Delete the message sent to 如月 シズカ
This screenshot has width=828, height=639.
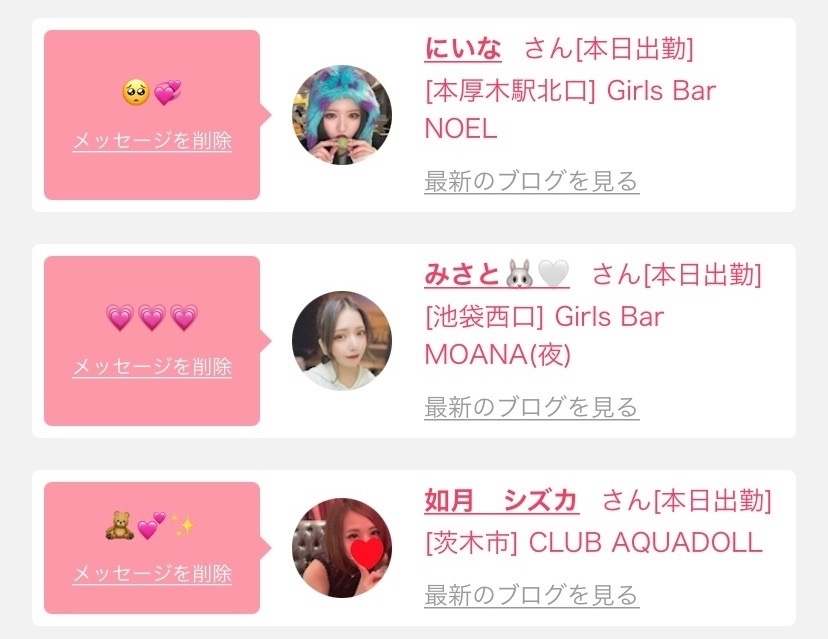pyautogui.click(x=152, y=574)
